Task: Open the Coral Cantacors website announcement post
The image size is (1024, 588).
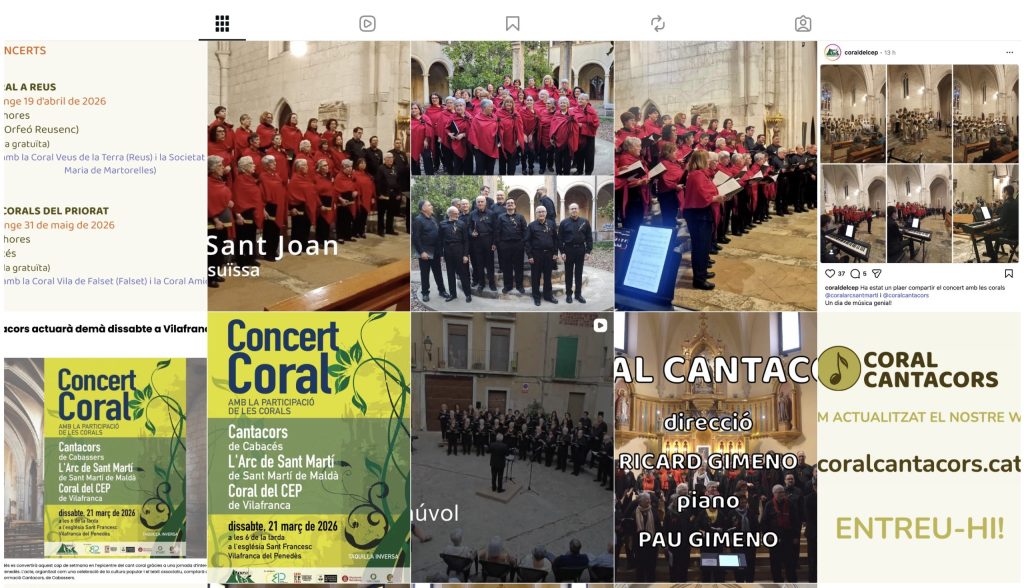Action: pyautogui.click(x=919, y=447)
